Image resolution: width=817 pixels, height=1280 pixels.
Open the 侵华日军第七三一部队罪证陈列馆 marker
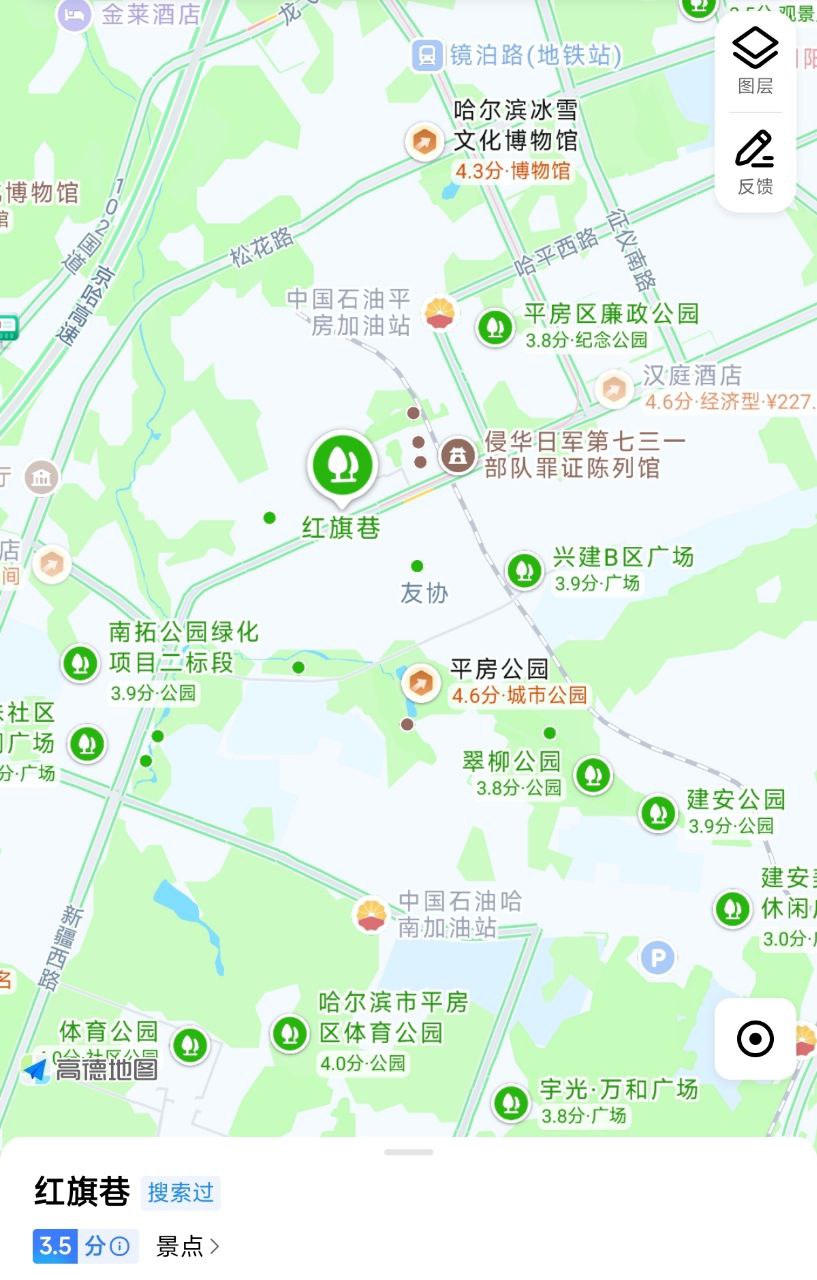pos(458,457)
